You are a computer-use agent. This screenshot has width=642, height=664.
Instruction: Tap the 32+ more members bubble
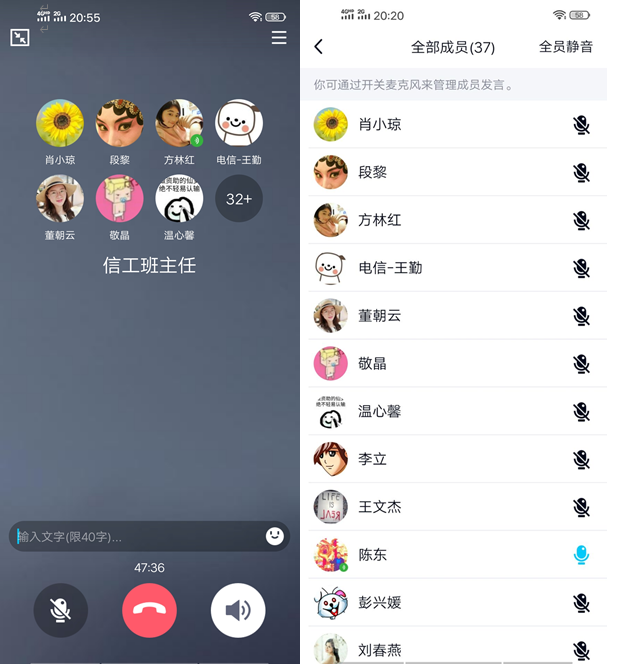(x=239, y=199)
